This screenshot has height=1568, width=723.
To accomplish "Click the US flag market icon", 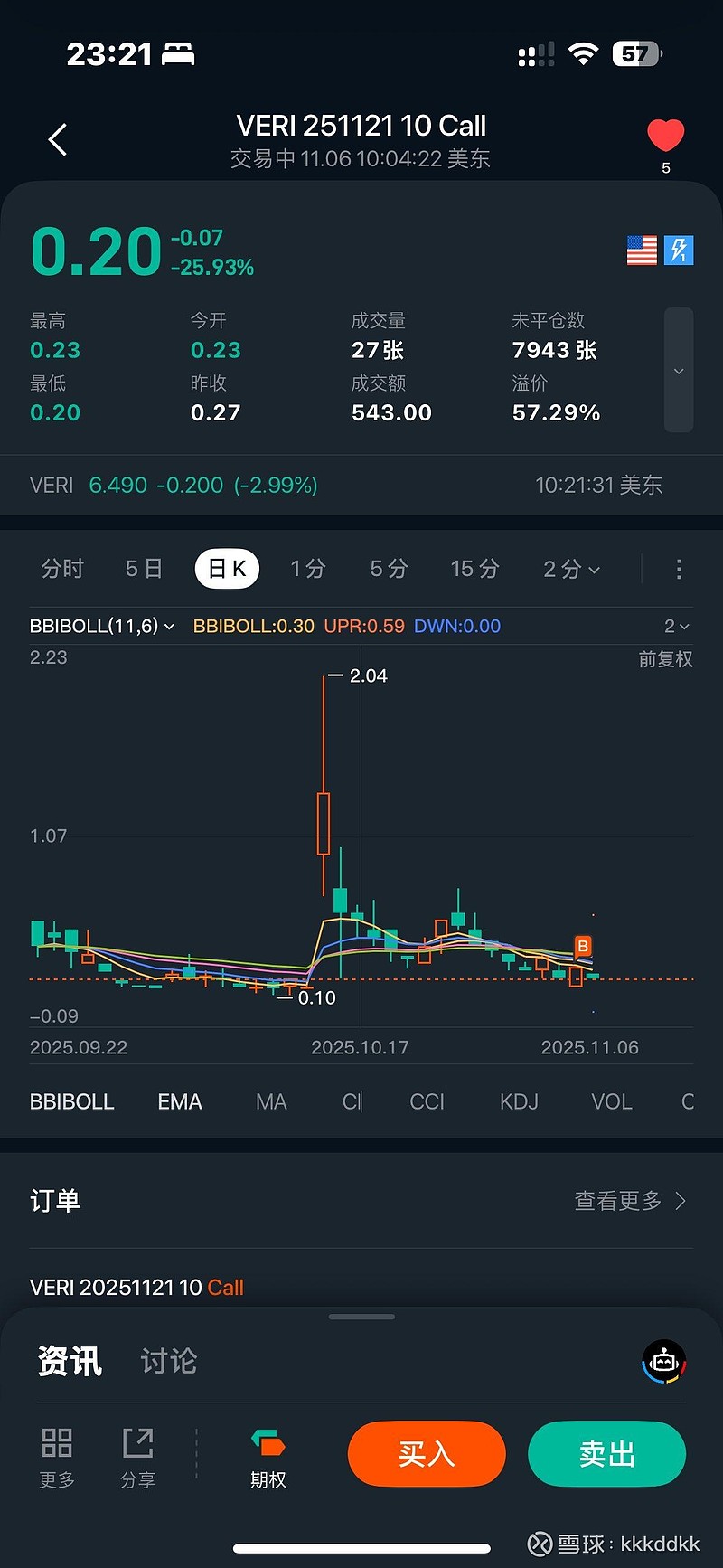I will (x=641, y=250).
